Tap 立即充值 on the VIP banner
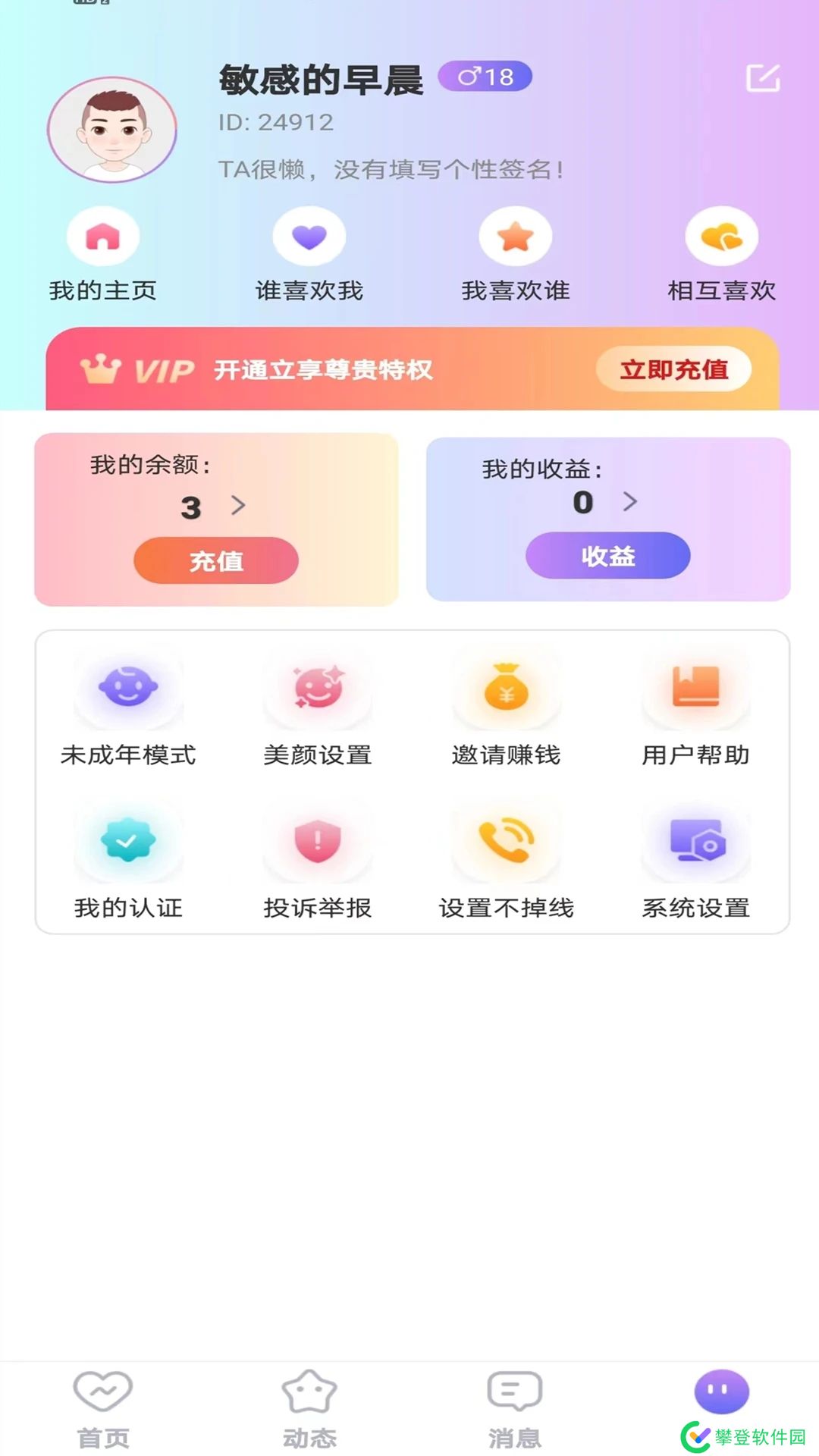The height and width of the screenshot is (1456, 819). pos(673,370)
